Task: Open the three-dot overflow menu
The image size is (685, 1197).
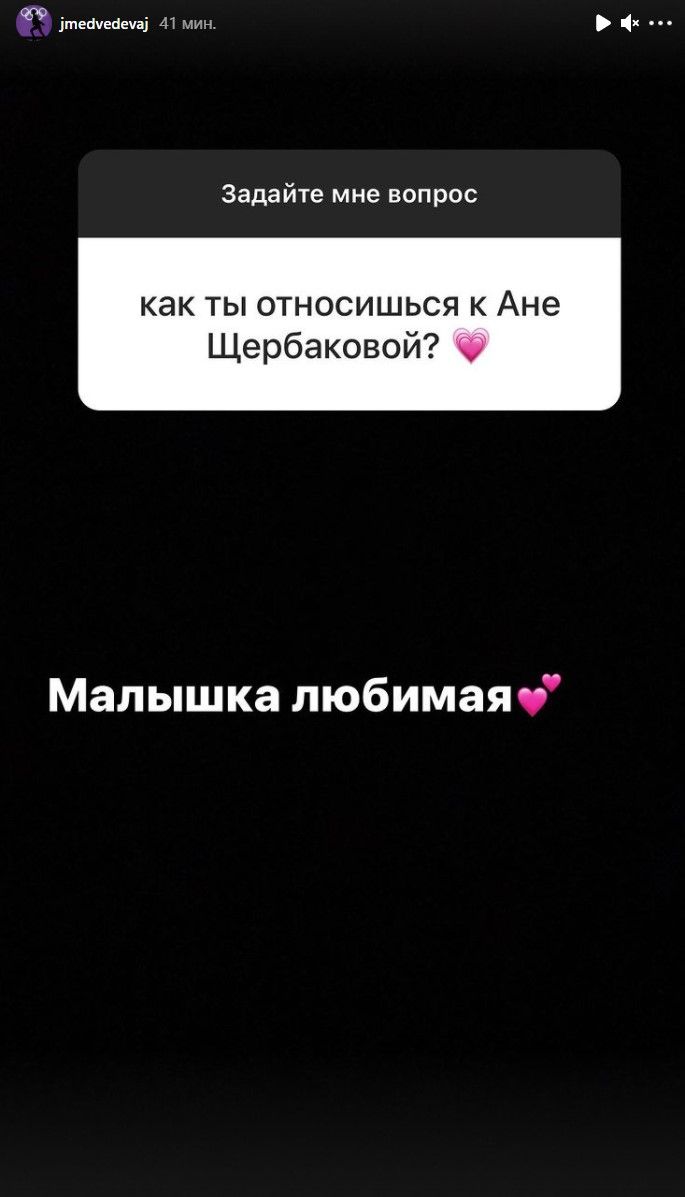Action: click(661, 23)
